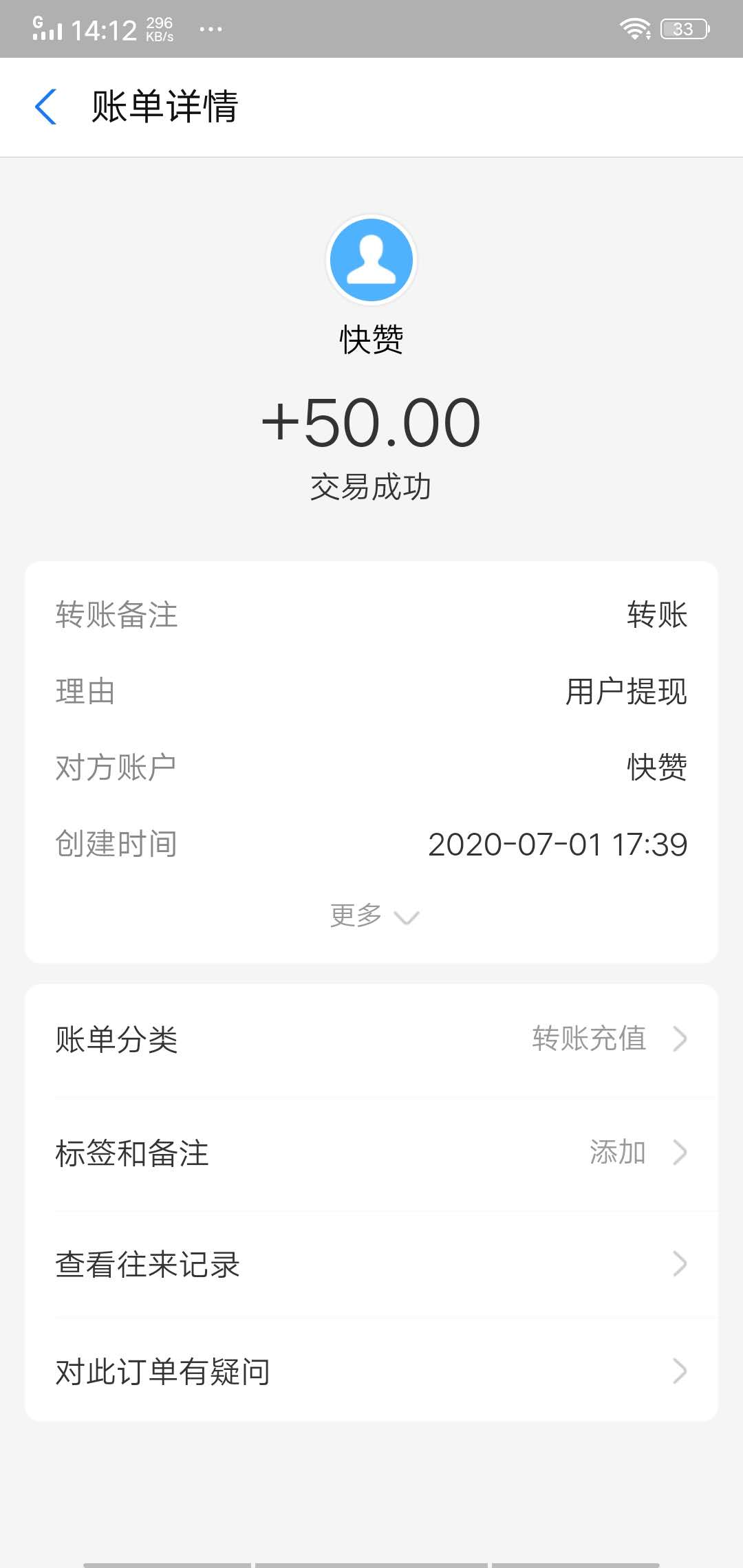The image size is (743, 1568).
Task: Go back from 账单详情 page
Action: click(45, 107)
